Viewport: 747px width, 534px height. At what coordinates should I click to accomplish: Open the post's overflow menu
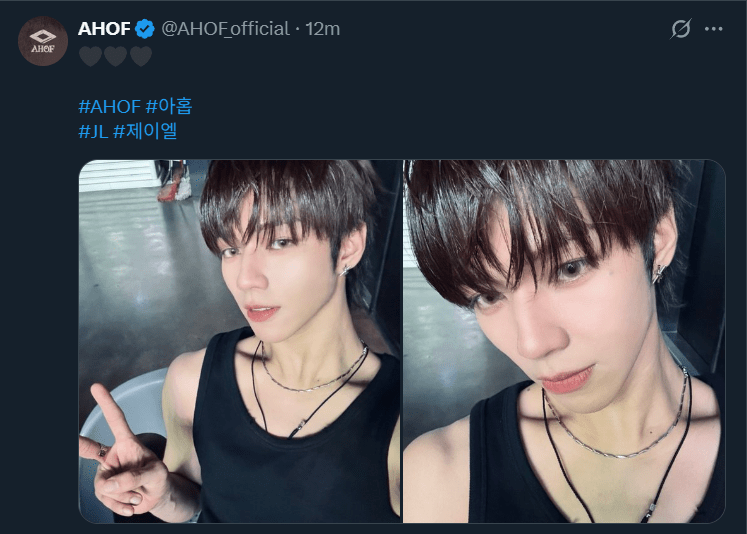(713, 29)
